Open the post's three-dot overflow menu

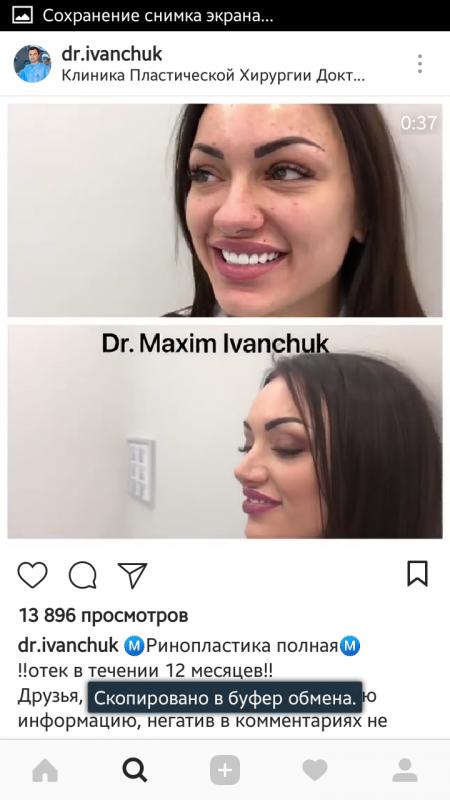(419, 64)
